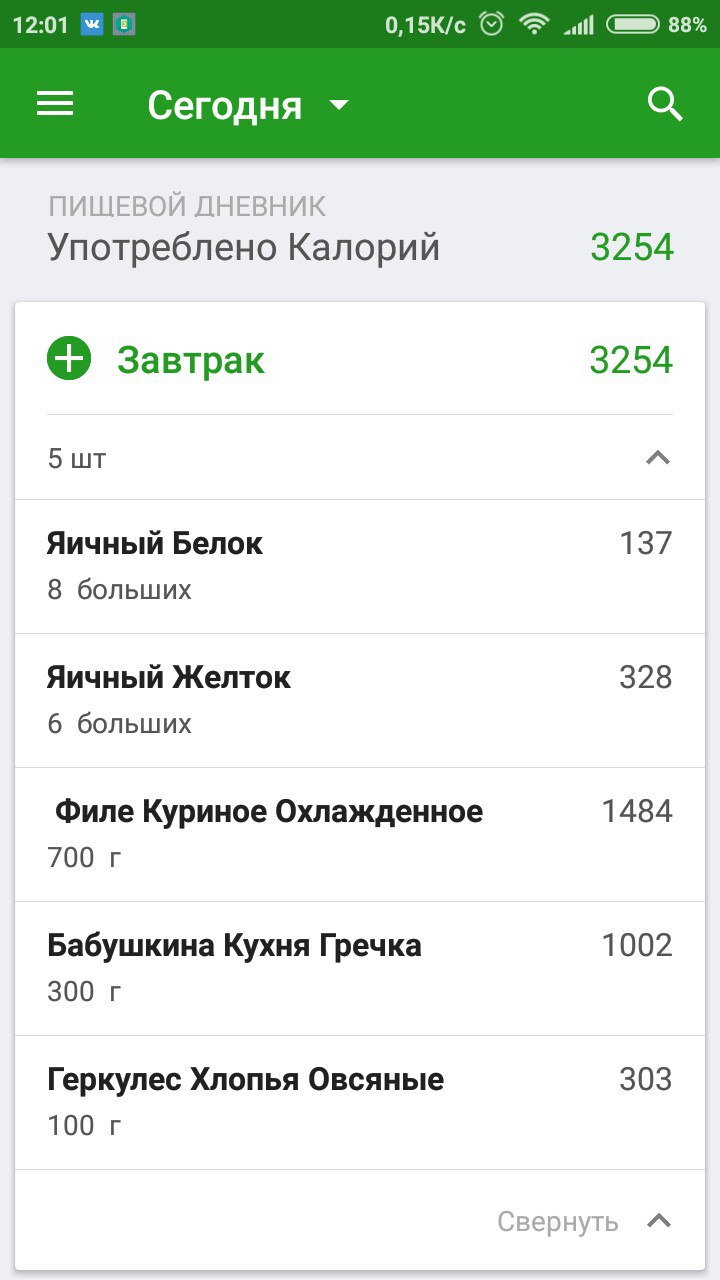Tap the search magnifier icon
Screen dimensions: 720x1280
tap(665, 104)
